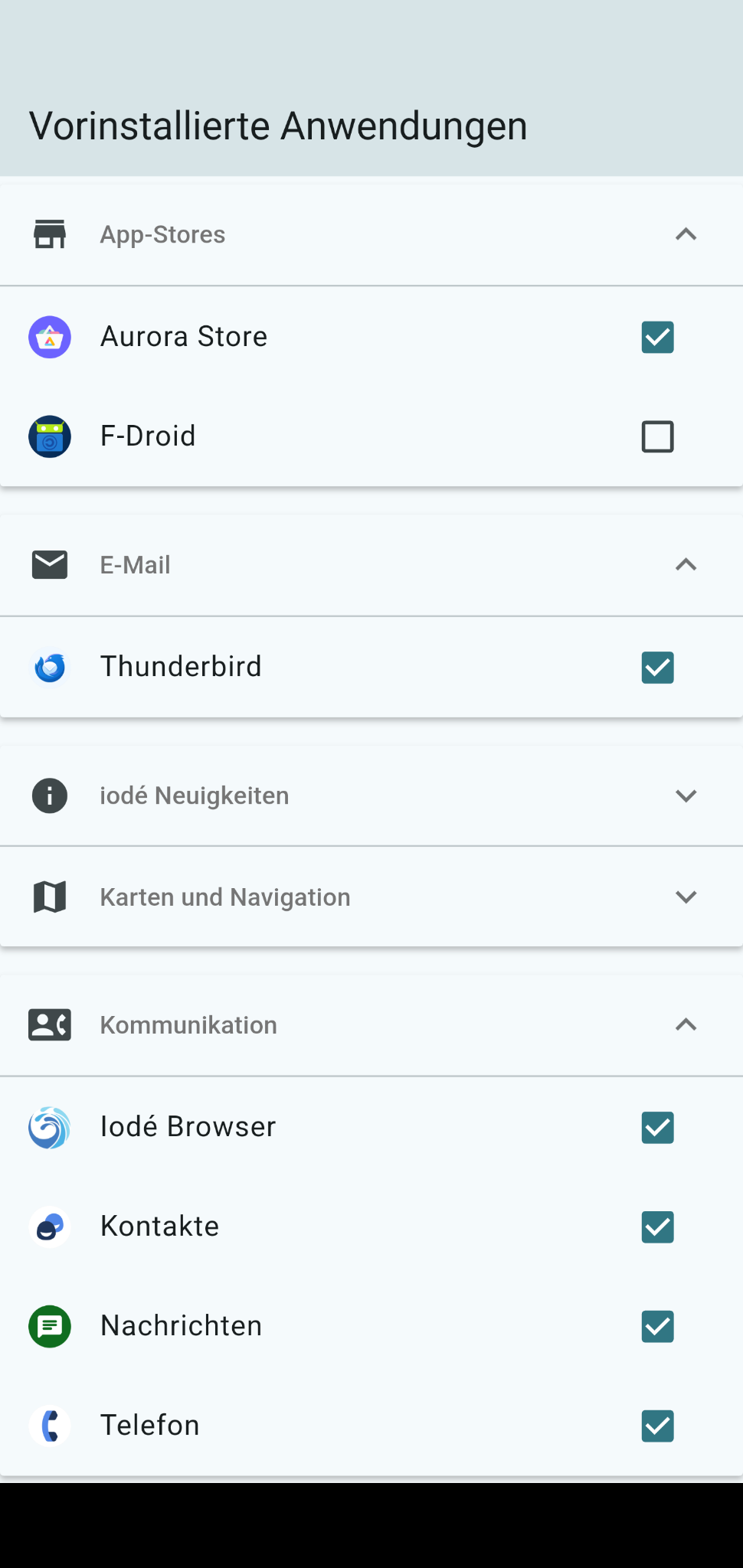743x1568 pixels.
Task: Collapse the App-Stores section
Action: click(686, 234)
